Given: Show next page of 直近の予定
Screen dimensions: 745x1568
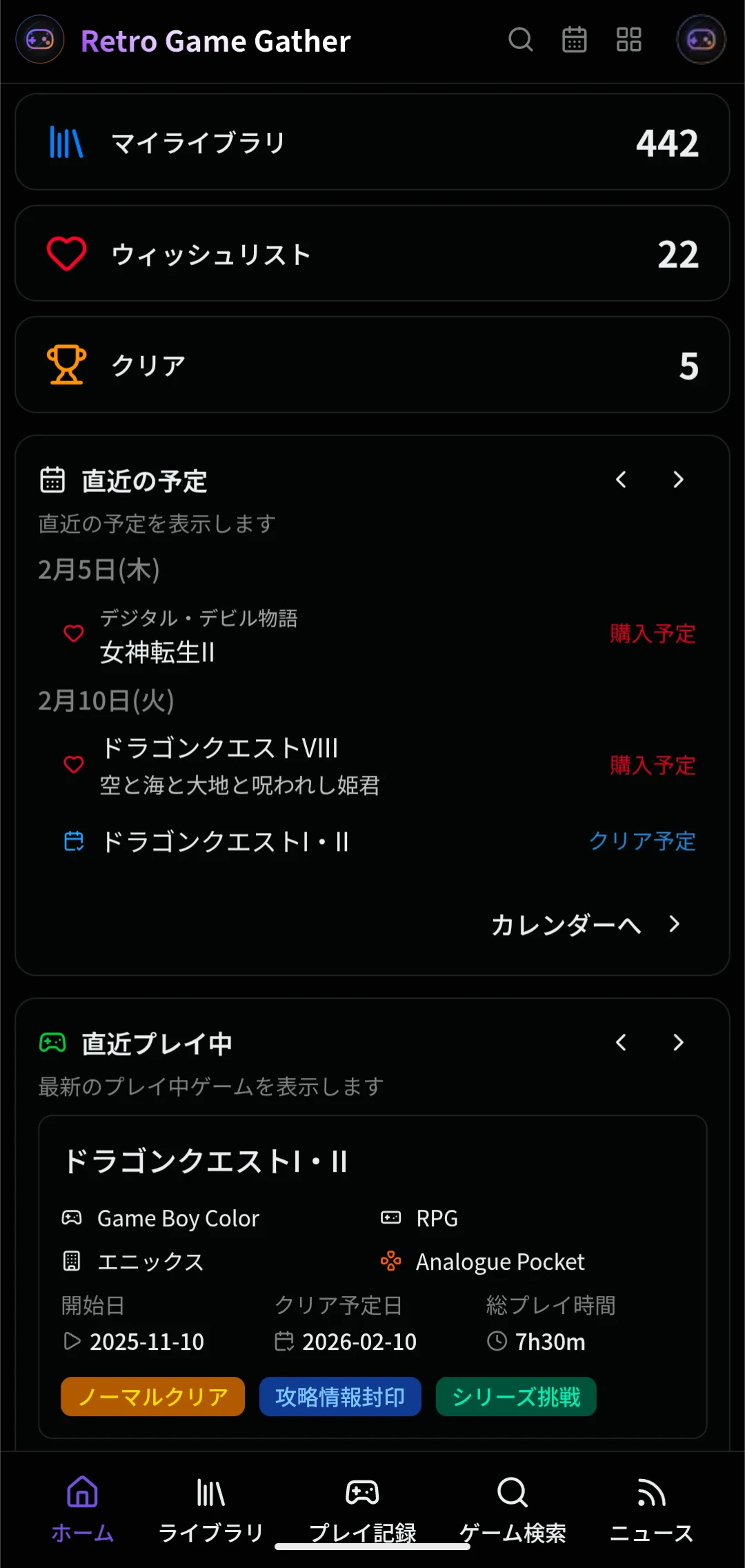Looking at the screenshot, I should (x=677, y=480).
